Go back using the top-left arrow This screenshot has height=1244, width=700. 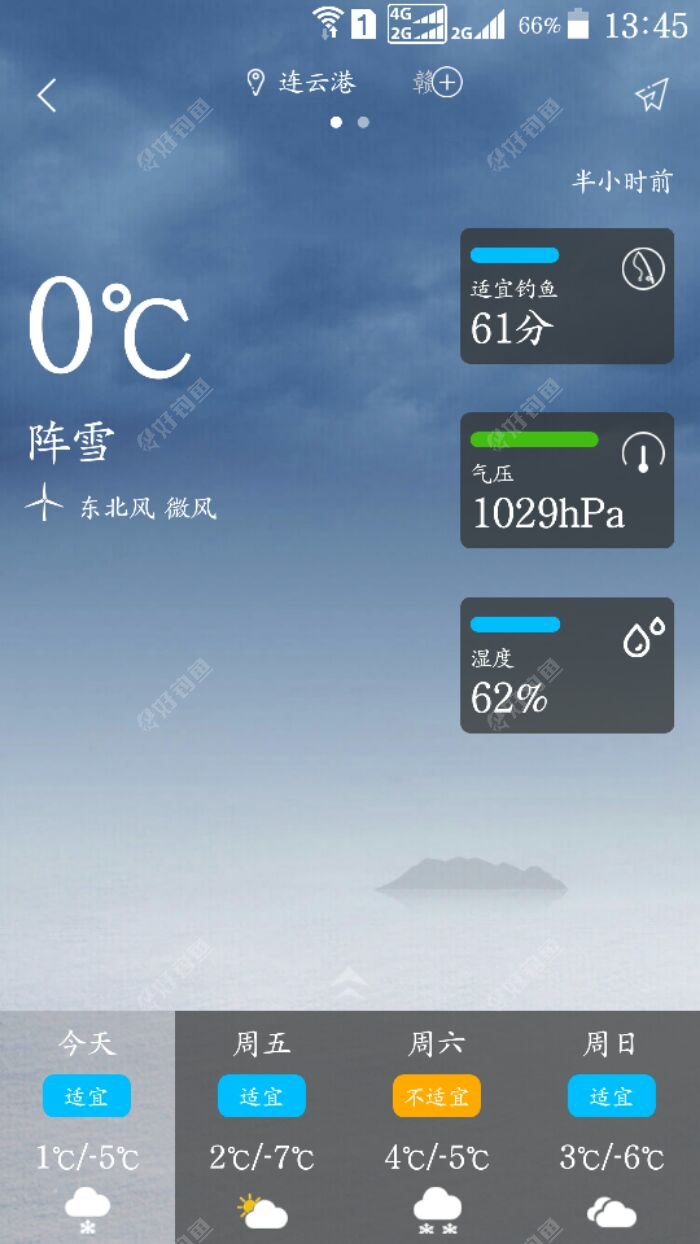coord(47,95)
